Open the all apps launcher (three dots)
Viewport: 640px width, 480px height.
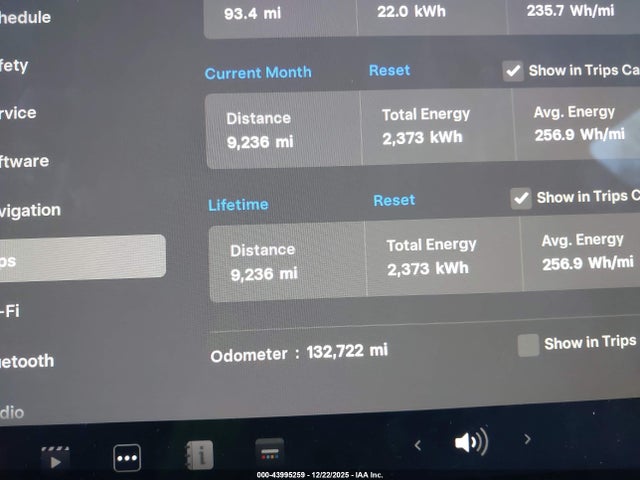click(127, 458)
